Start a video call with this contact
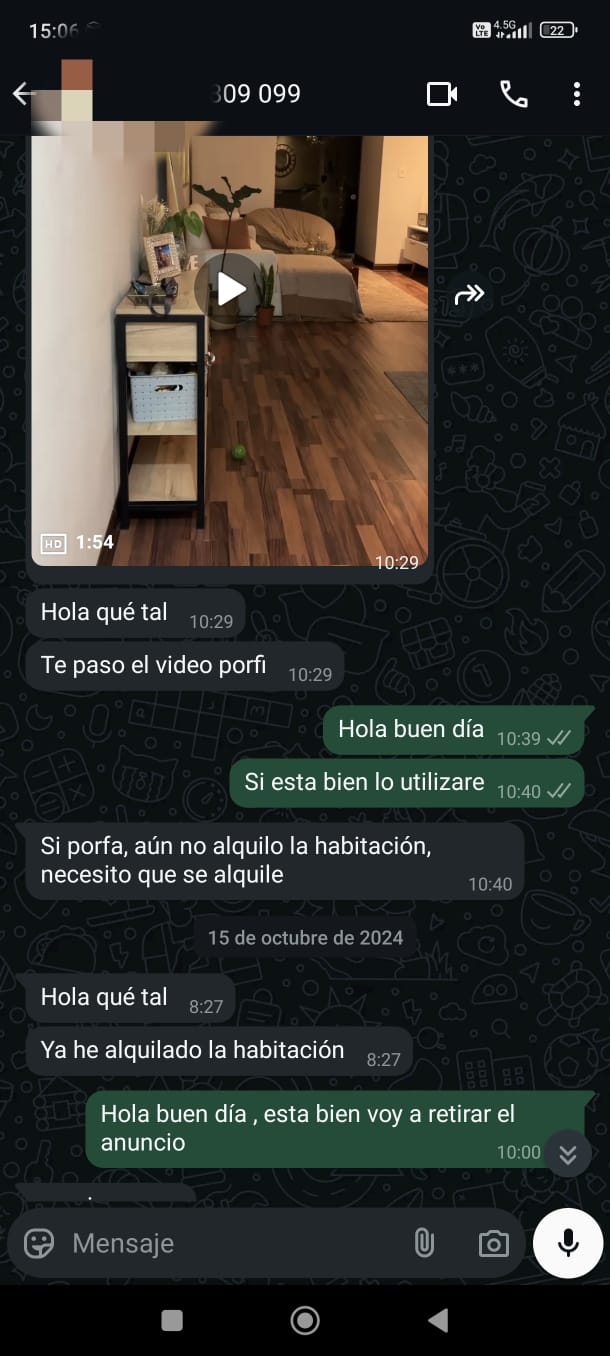Screen dimensions: 610x1356 pos(442,94)
